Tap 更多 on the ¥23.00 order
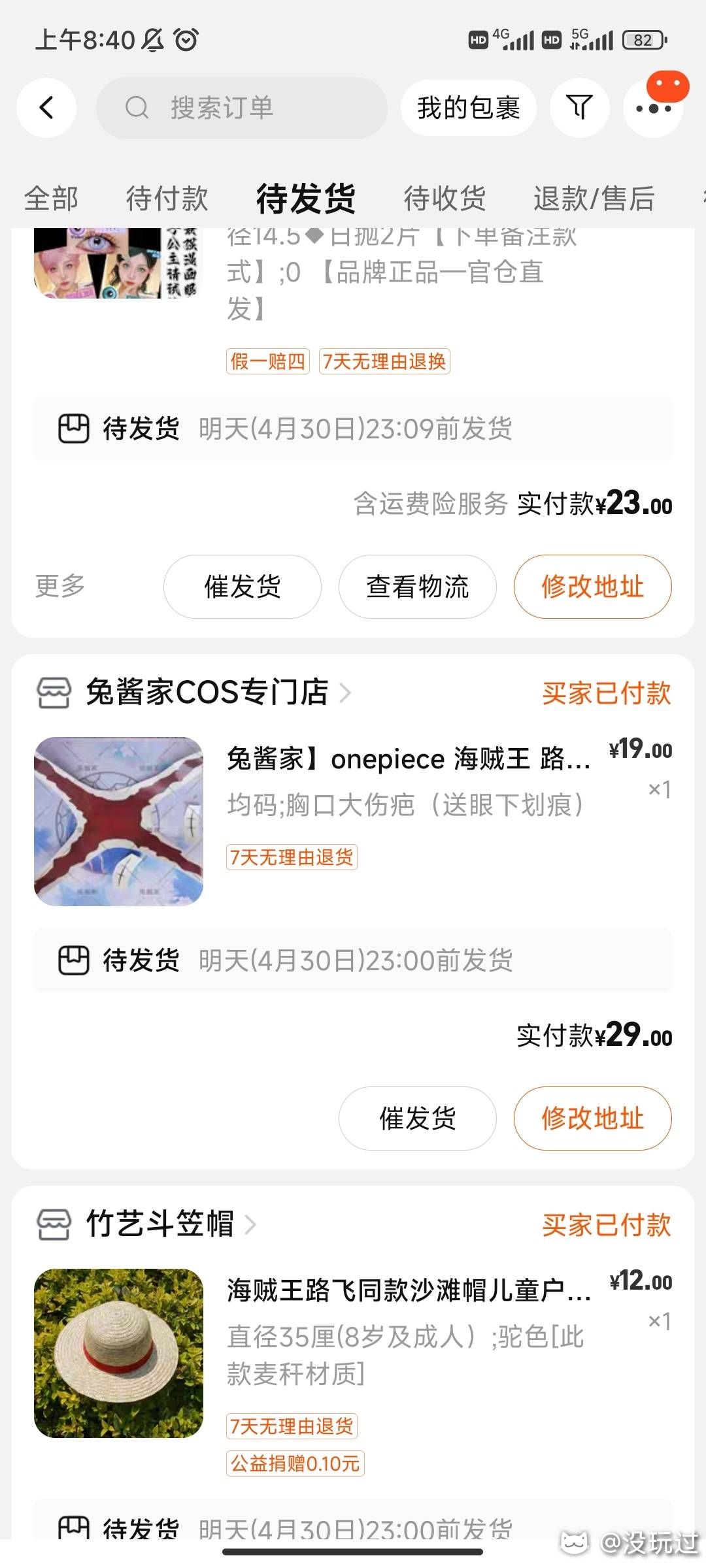Image resolution: width=706 pixels, height=1568 pixels. tap(60, 586)
